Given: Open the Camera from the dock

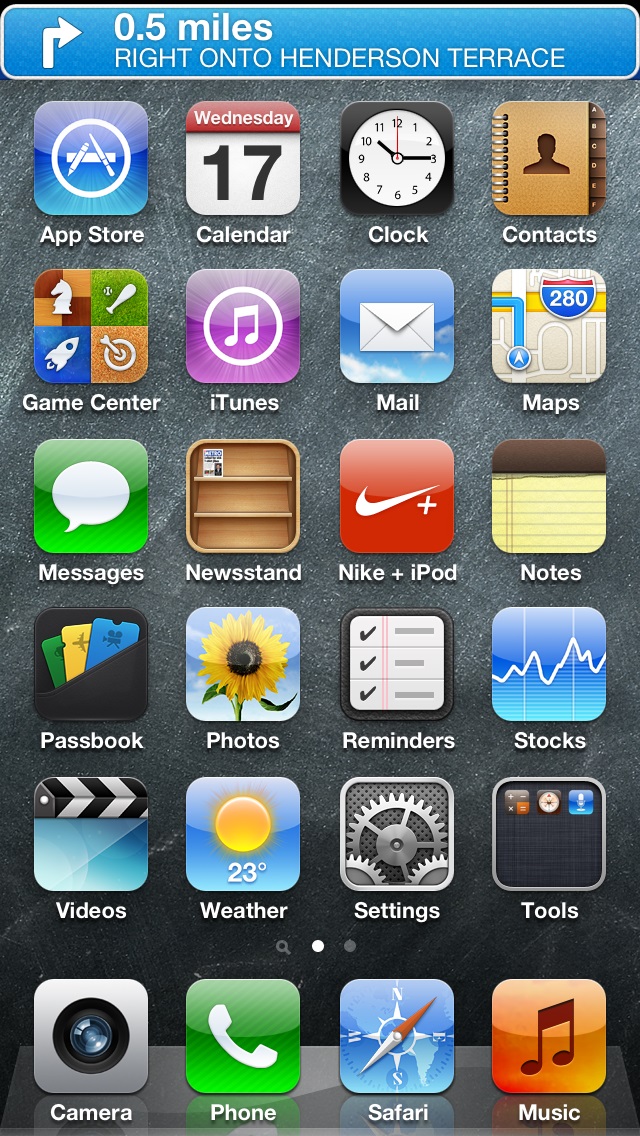Looking at the screenshot, I should coord(91,1036).
